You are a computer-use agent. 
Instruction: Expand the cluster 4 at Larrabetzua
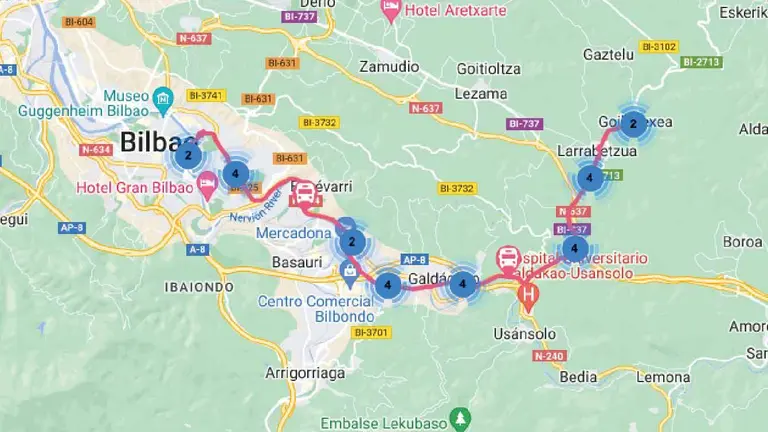(590, 179)
